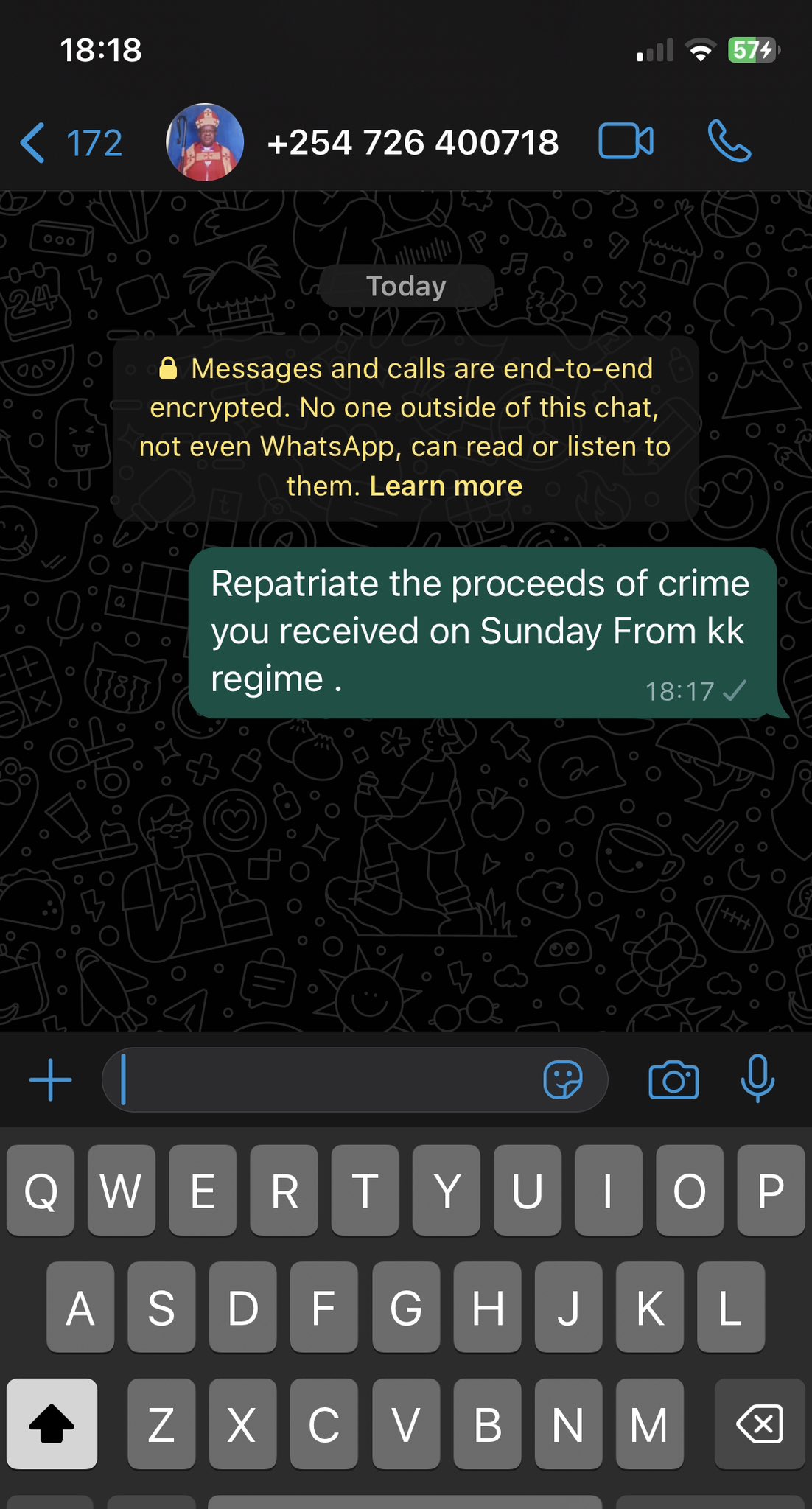
Task: Open the attachment plus menu
Action: pos(50,1080)
